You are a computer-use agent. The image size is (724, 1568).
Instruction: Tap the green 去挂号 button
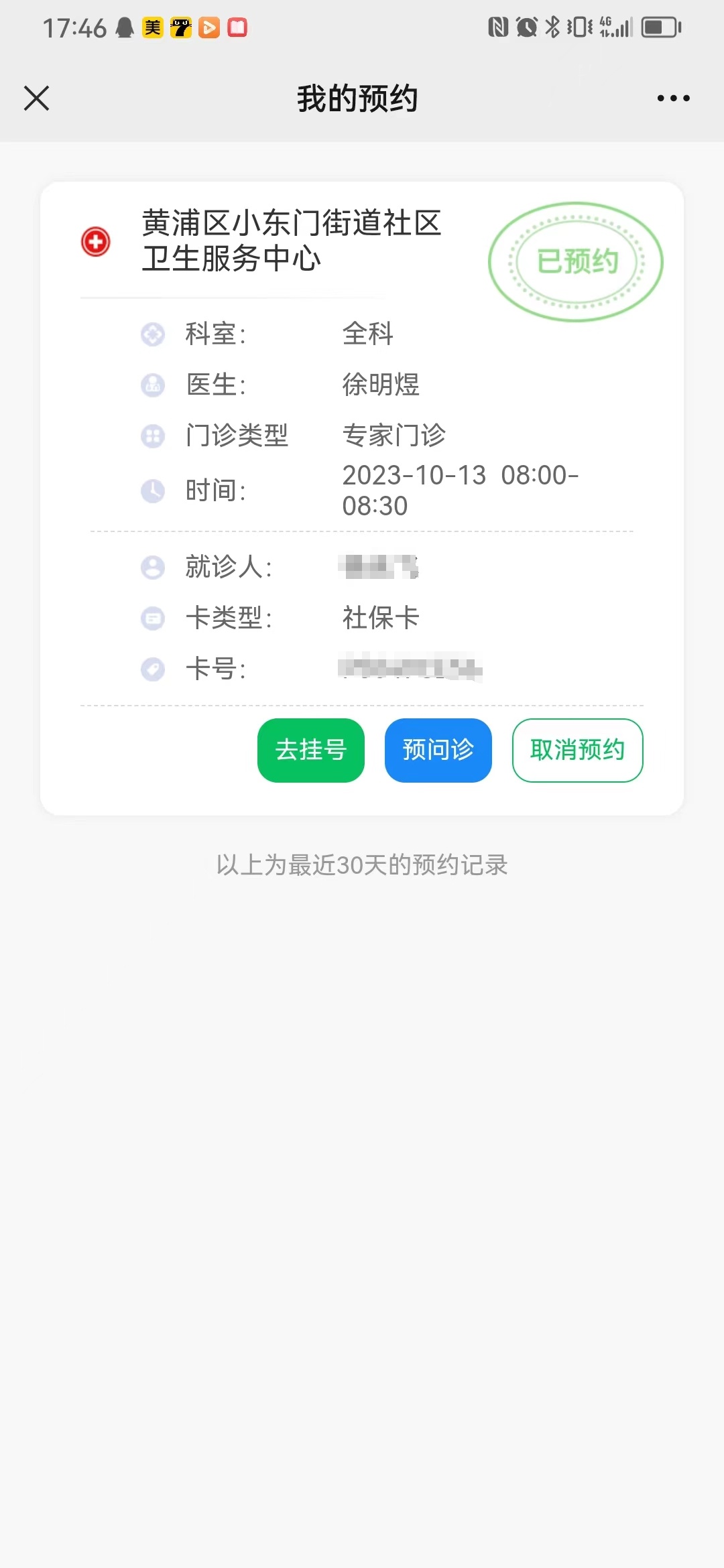click(x=311, y=750)
